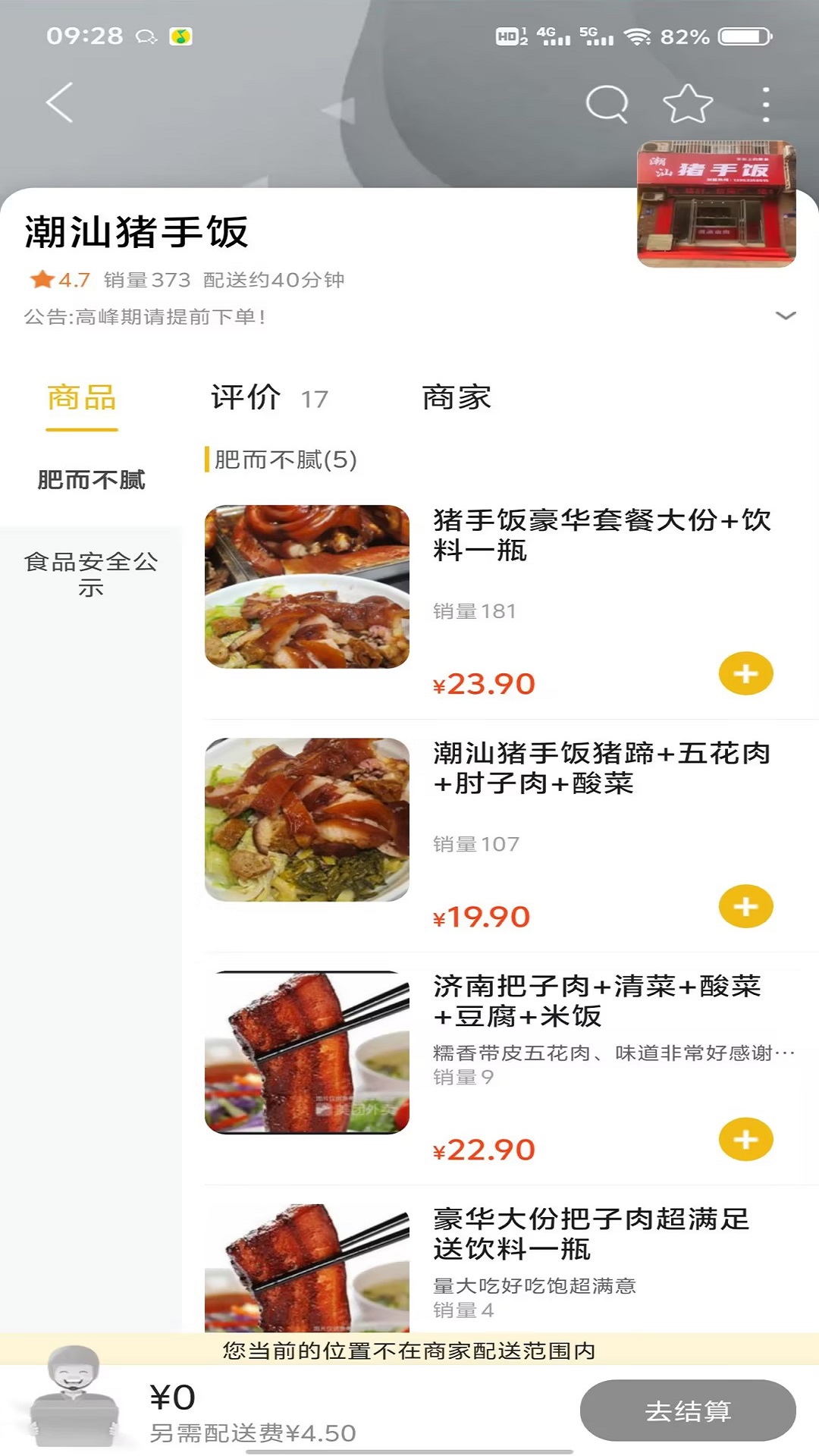
Task: Select the 商品 menu category in left sidebar
Action: point(82,397)
